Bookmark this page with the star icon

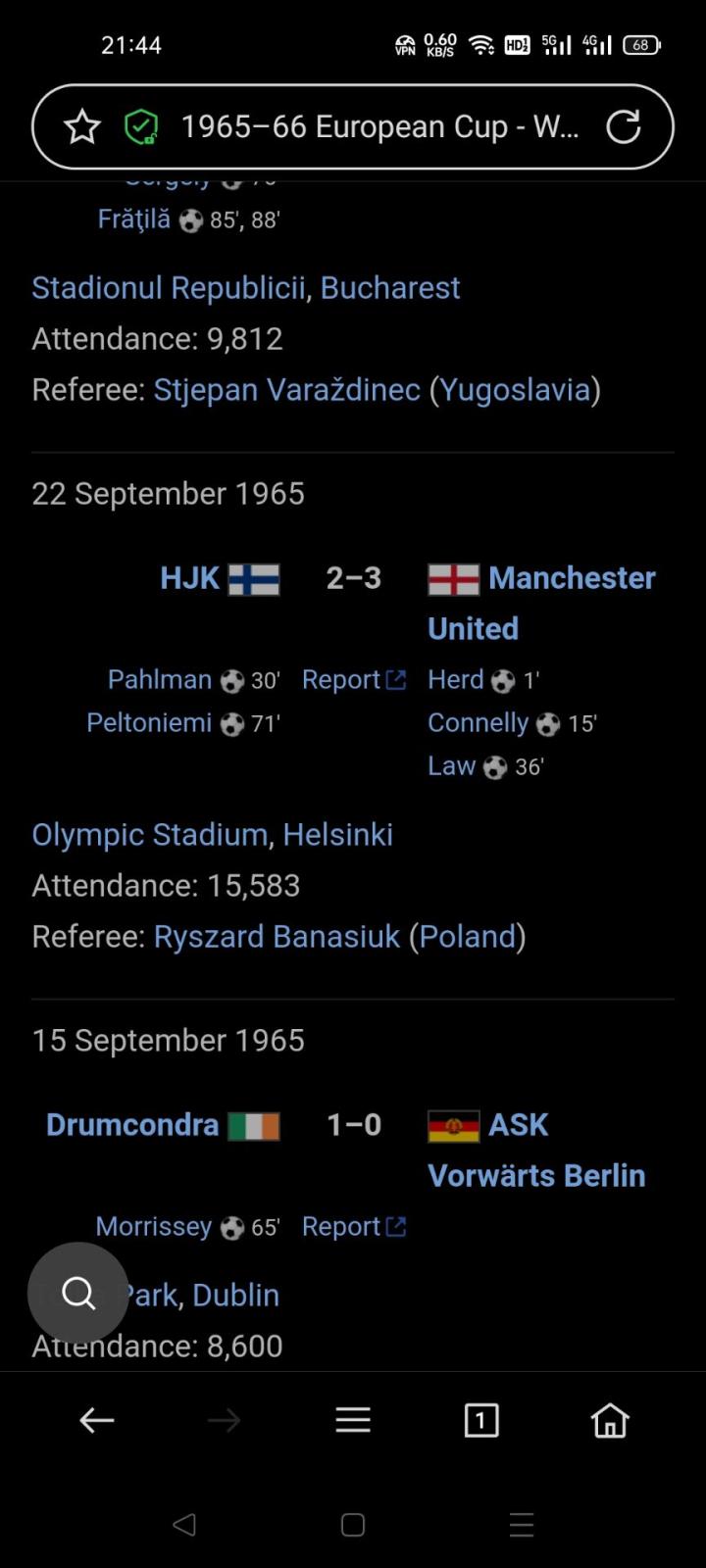click(82, 127)
